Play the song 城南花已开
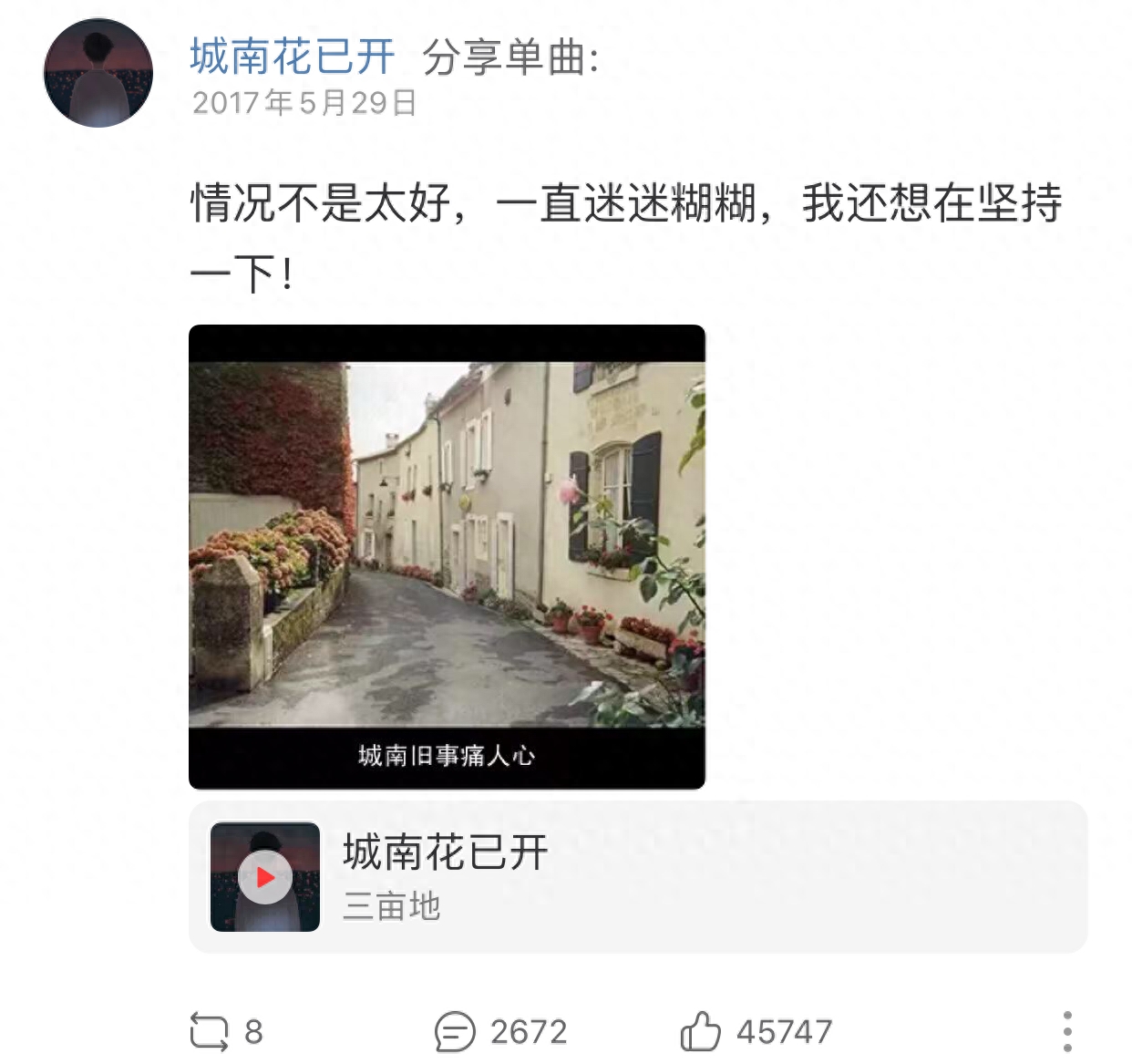Screen dimensions: 1132x1064 (x=265, y=877)
